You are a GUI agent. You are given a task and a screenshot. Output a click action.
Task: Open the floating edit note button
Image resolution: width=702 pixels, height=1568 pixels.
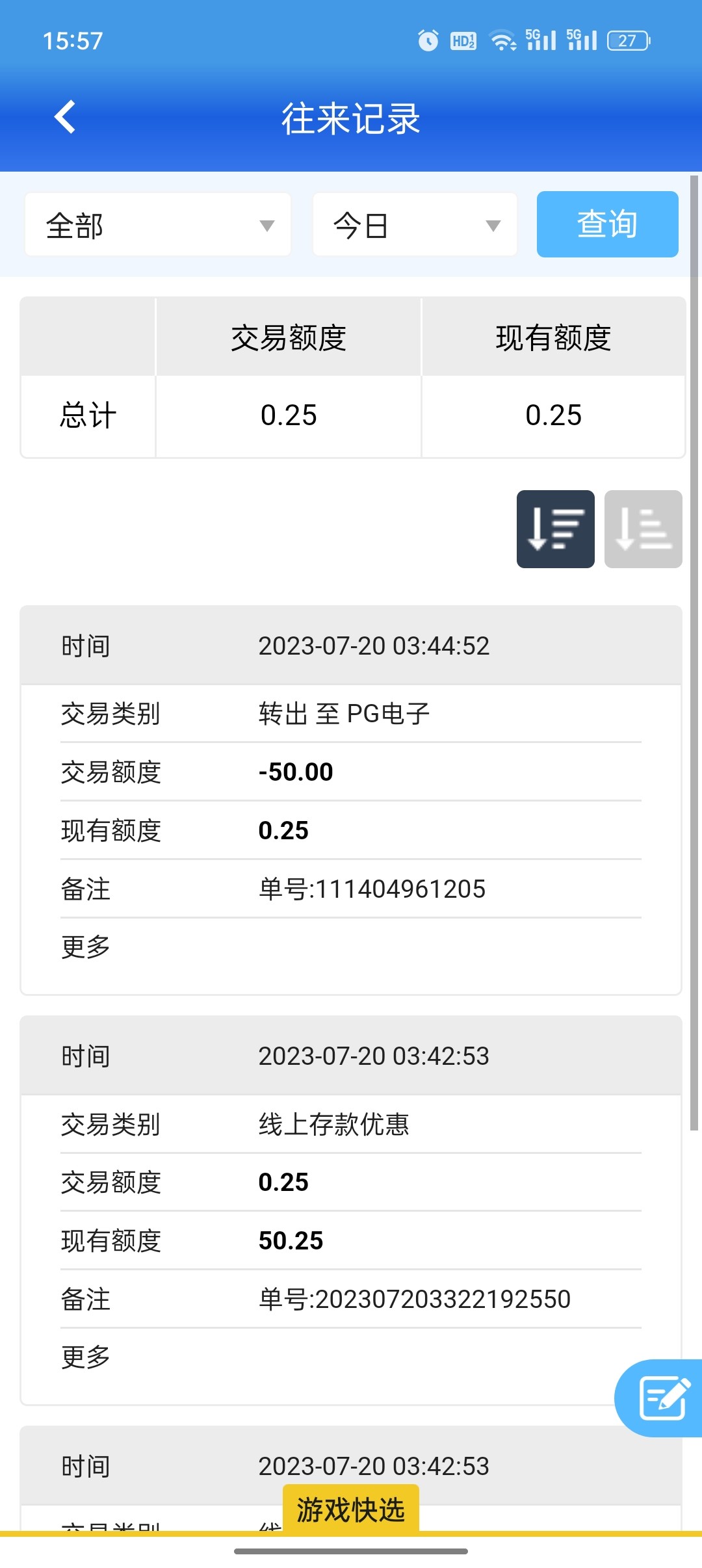tap(662, 1398)
